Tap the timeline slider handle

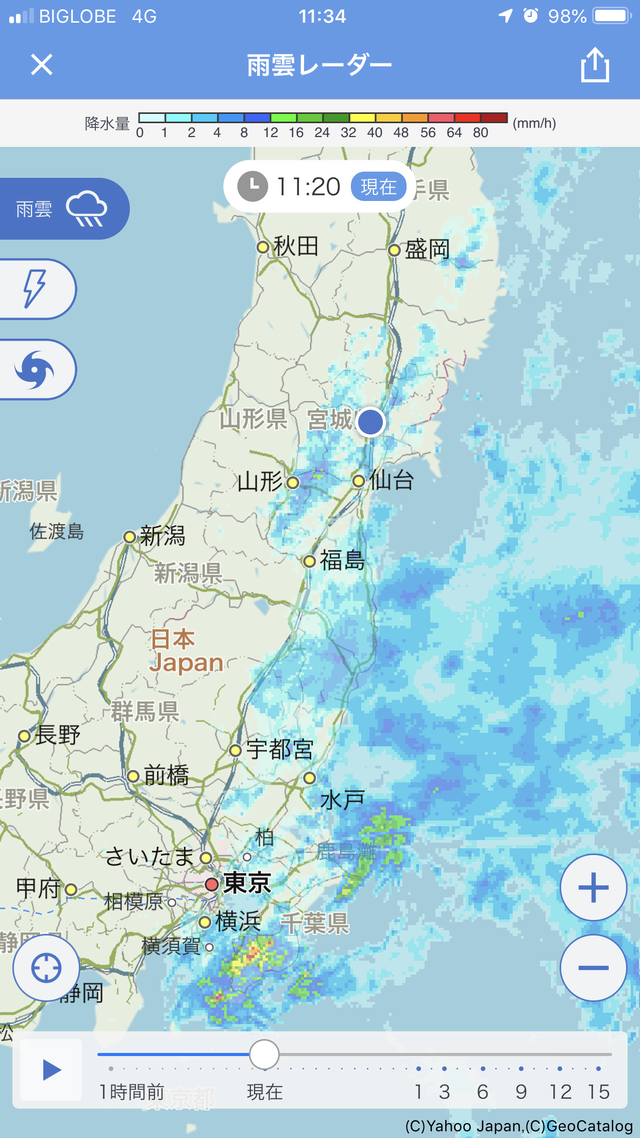tap(264, 1054)
